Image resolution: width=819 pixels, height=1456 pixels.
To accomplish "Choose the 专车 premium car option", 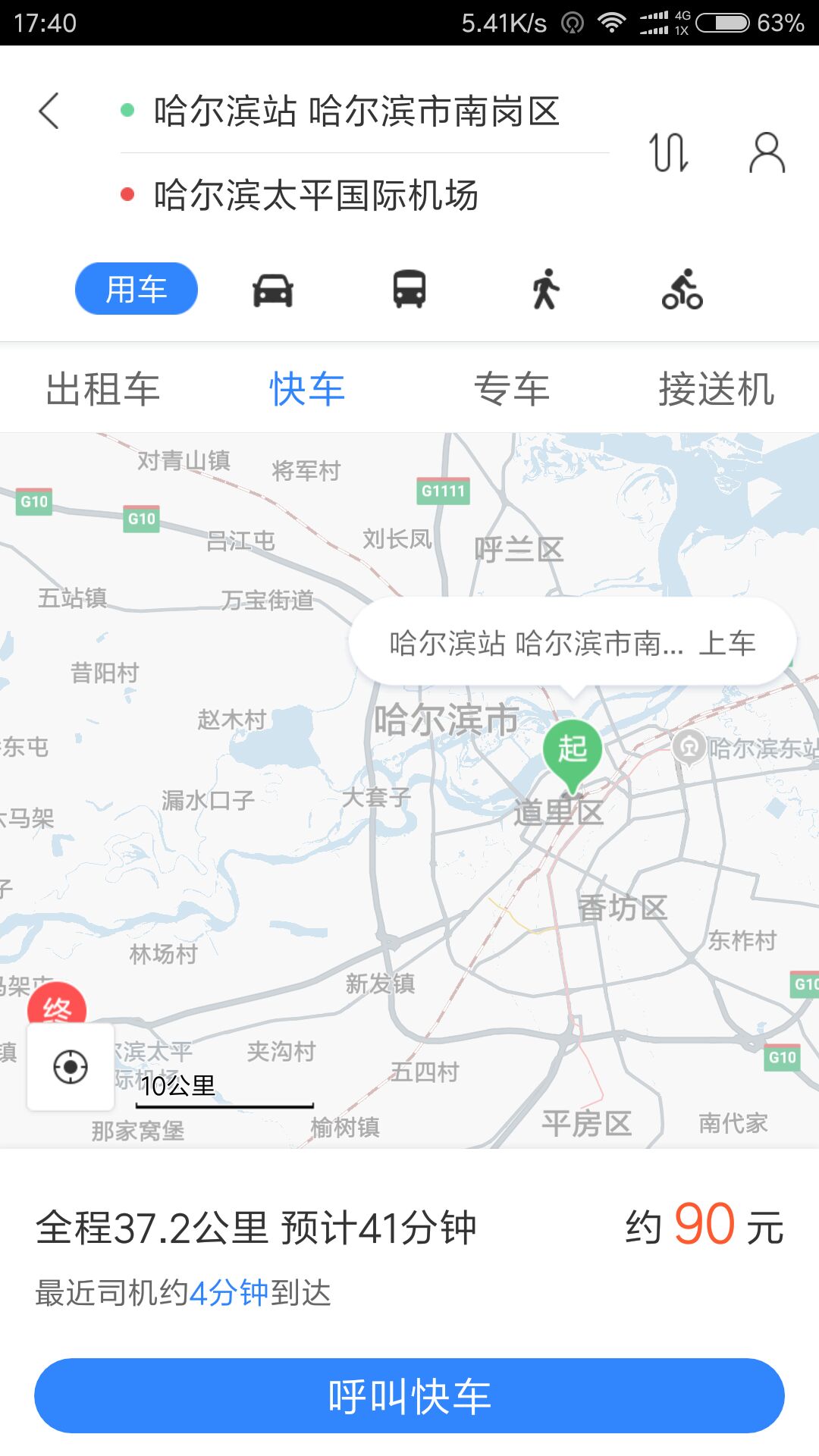I will tap(512, 389).
